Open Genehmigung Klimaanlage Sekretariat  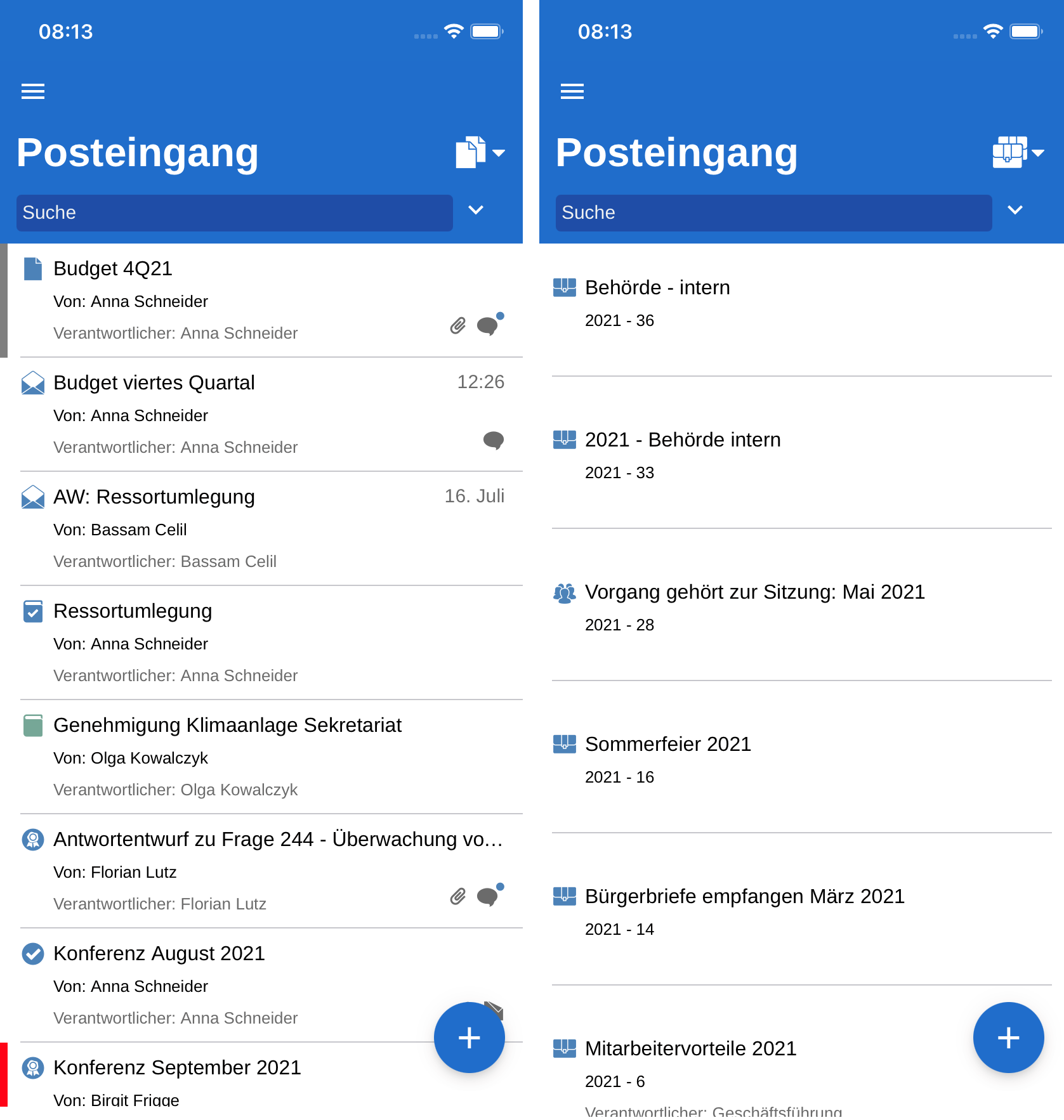pos(227,726)
